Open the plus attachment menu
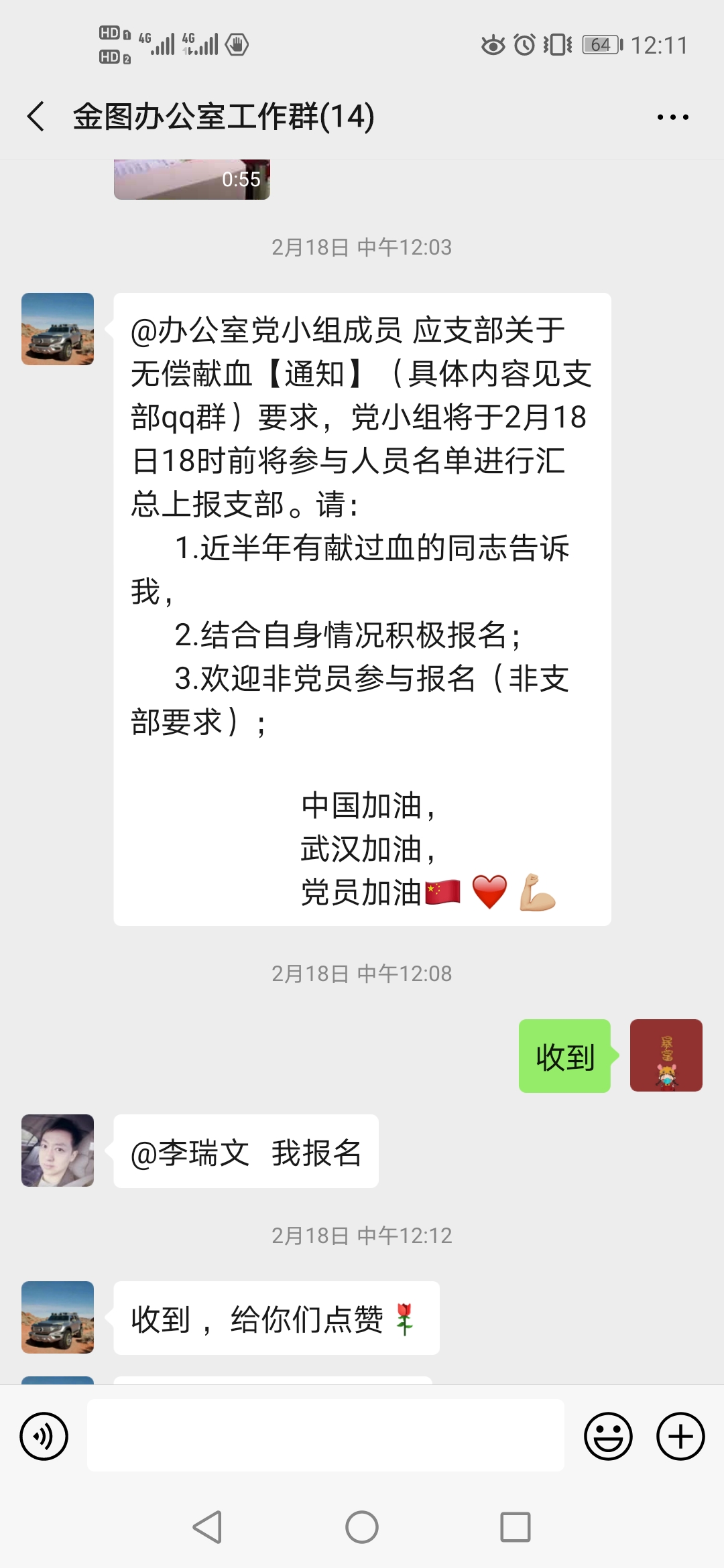This screenshot has width=724, height=1568. coord(680,1436)
